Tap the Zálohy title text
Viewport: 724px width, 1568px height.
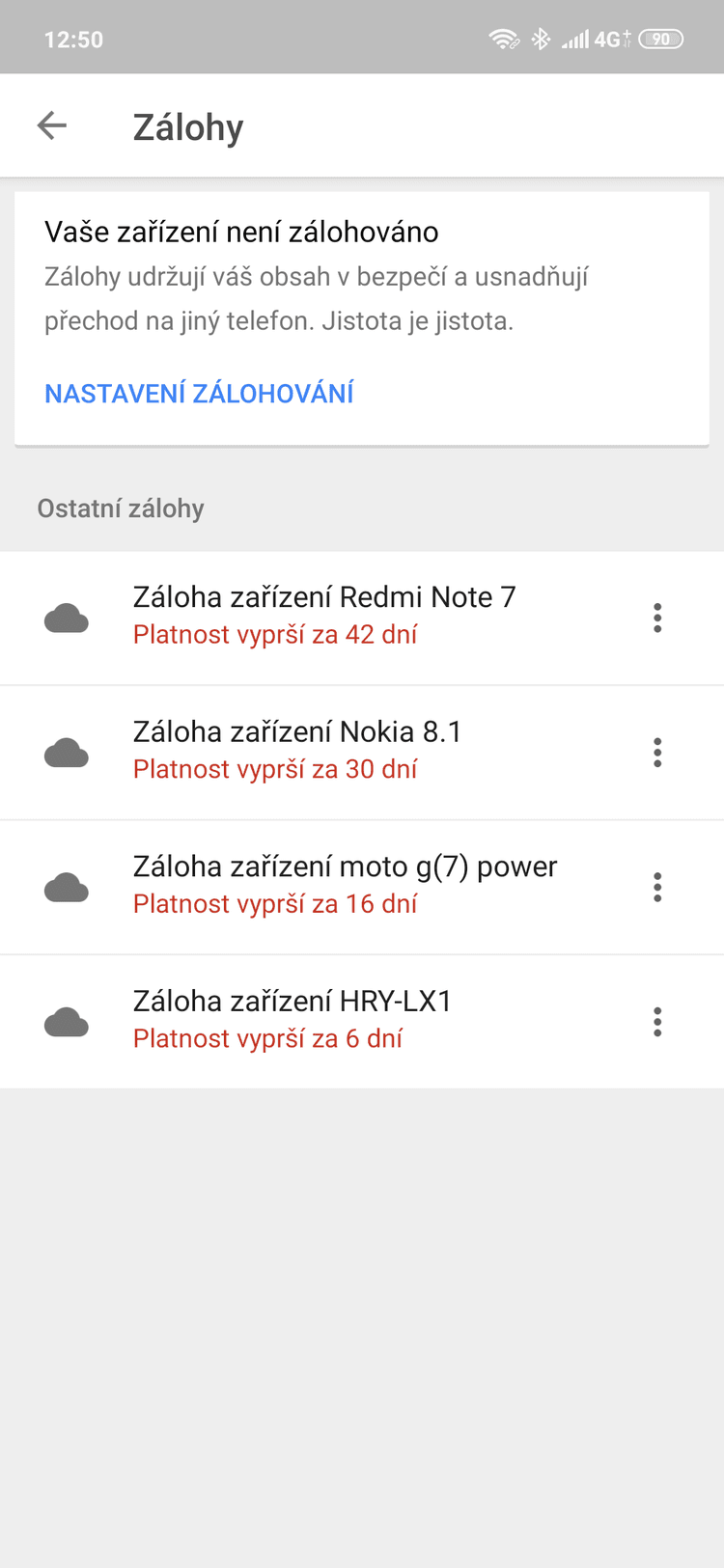[x=188, y=125]
